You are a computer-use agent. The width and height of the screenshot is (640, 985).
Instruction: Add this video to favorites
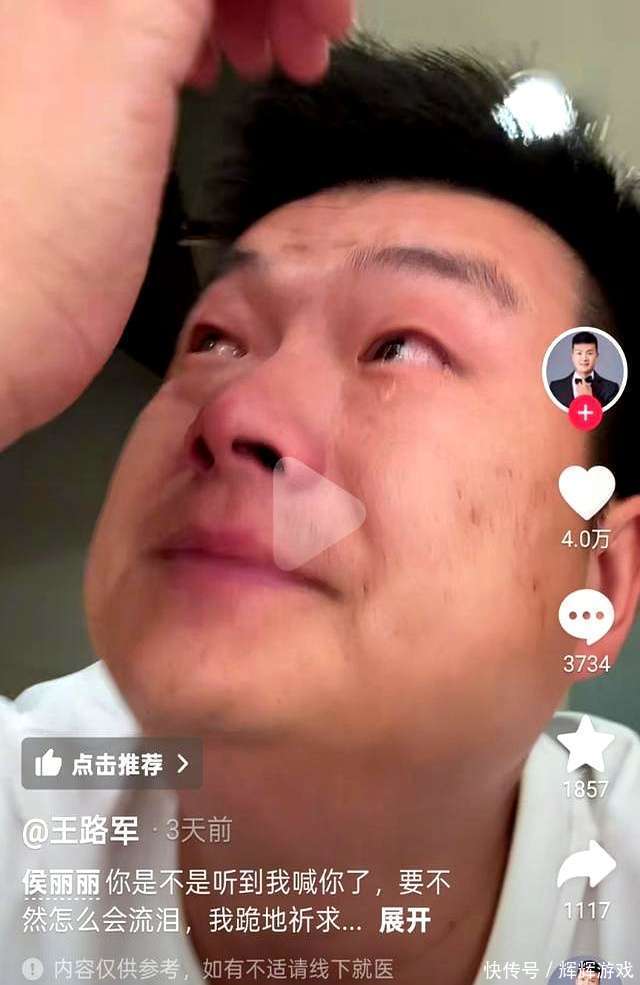[585, 744]
